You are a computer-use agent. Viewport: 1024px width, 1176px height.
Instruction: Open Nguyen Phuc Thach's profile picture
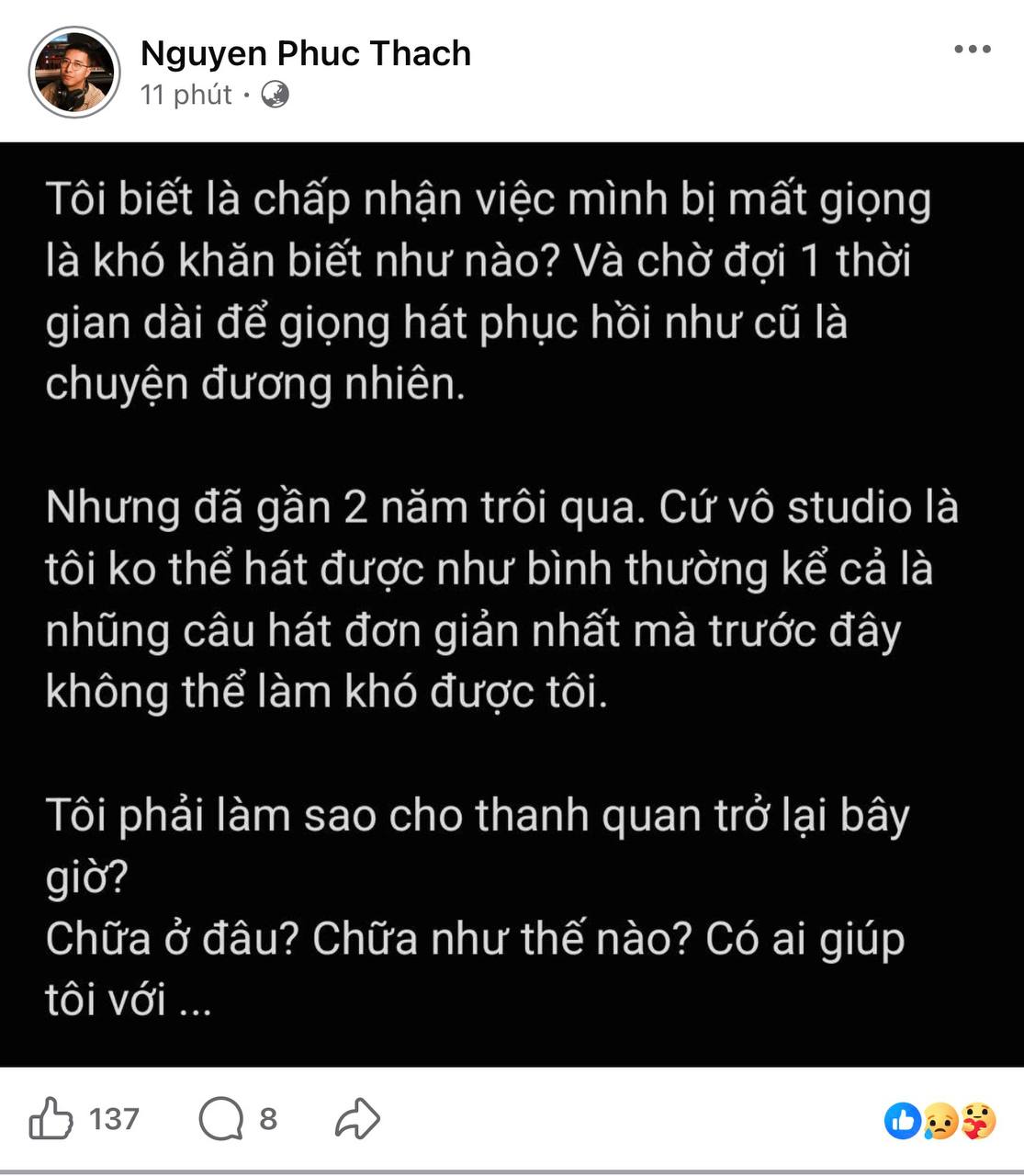[74, 72]
